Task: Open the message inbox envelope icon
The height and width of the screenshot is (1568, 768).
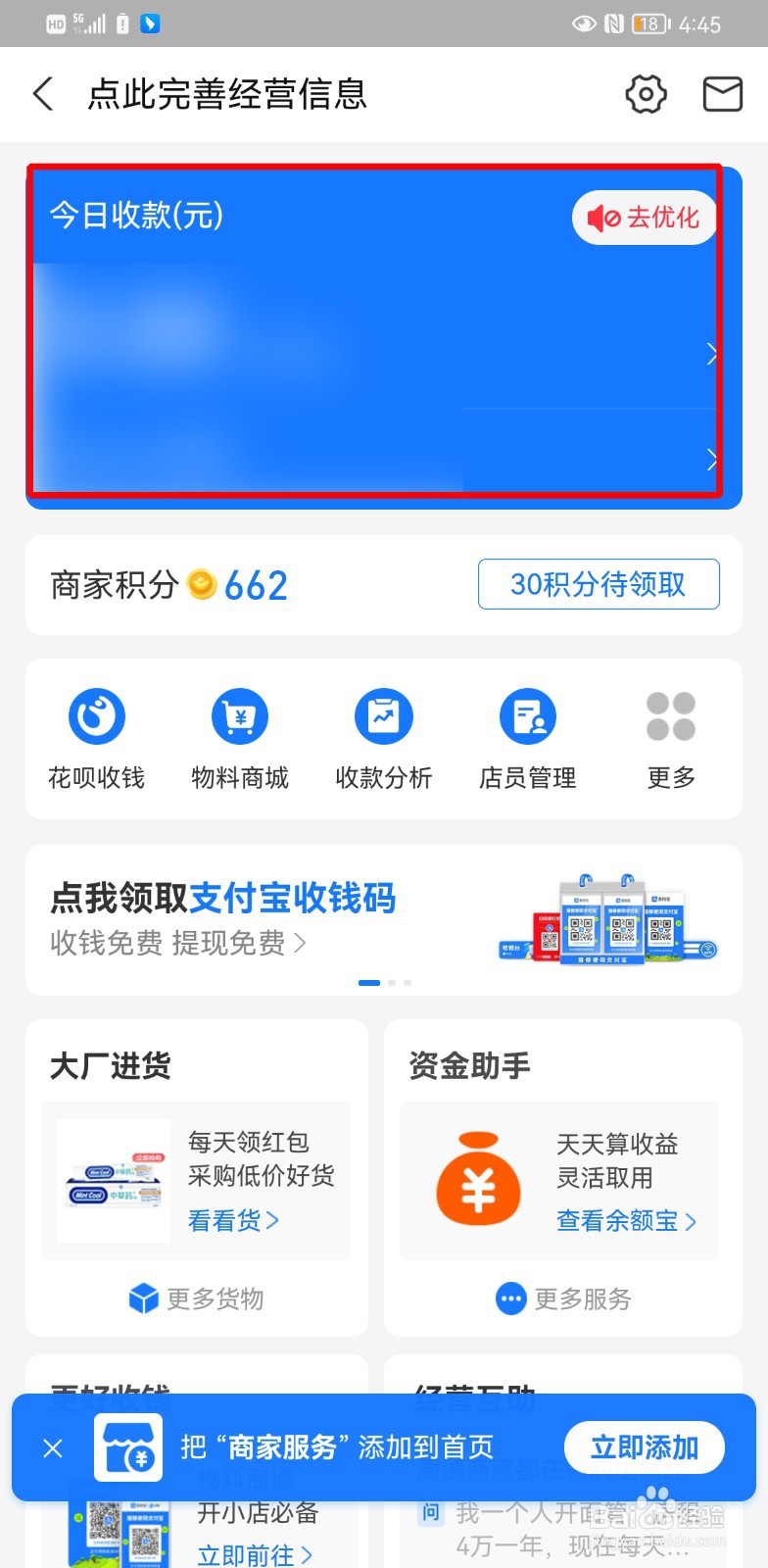Action: (723, 94)
